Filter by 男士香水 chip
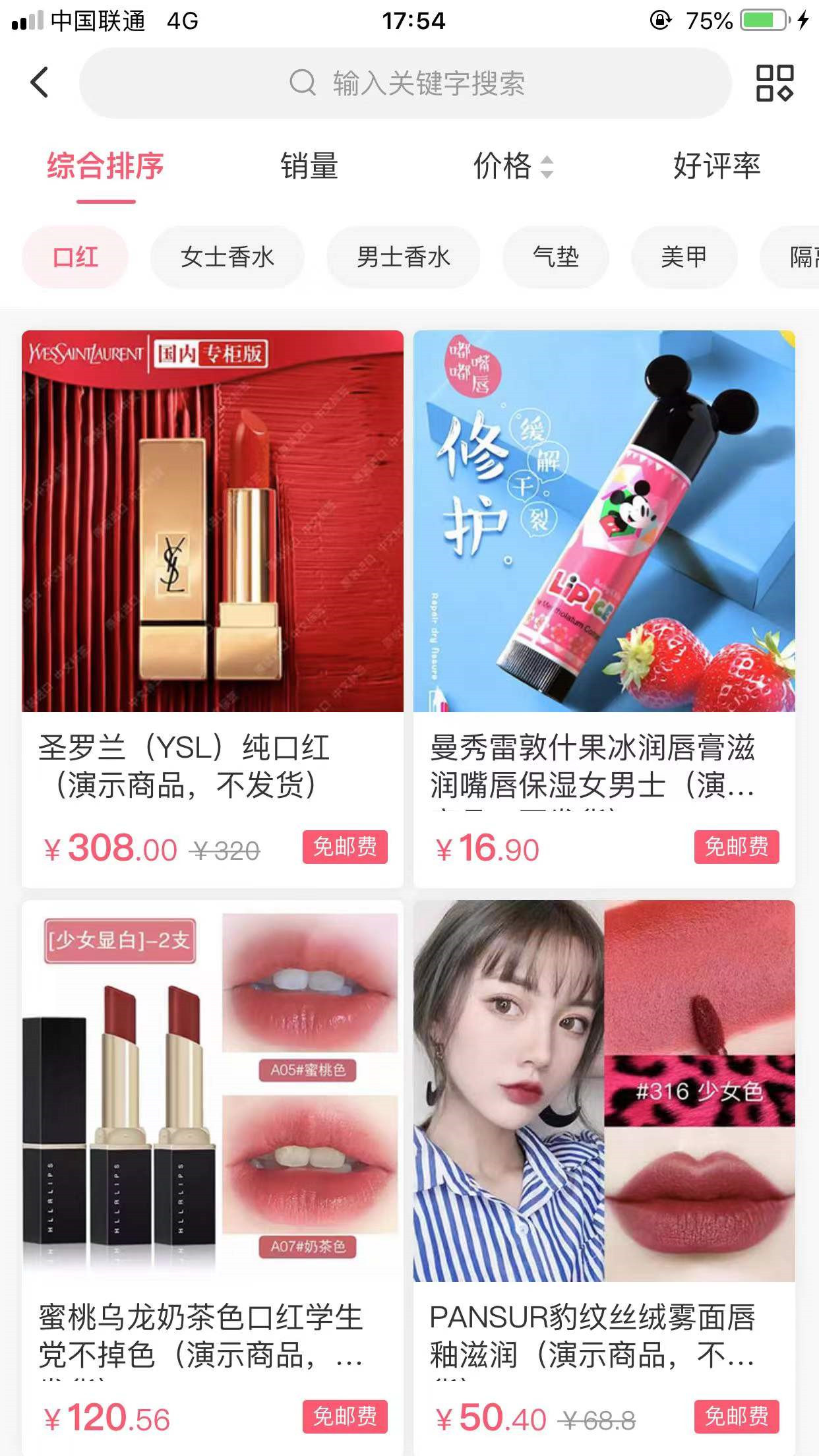The width and height of the screenshot is (819, 1456). [x=404, y=257]
